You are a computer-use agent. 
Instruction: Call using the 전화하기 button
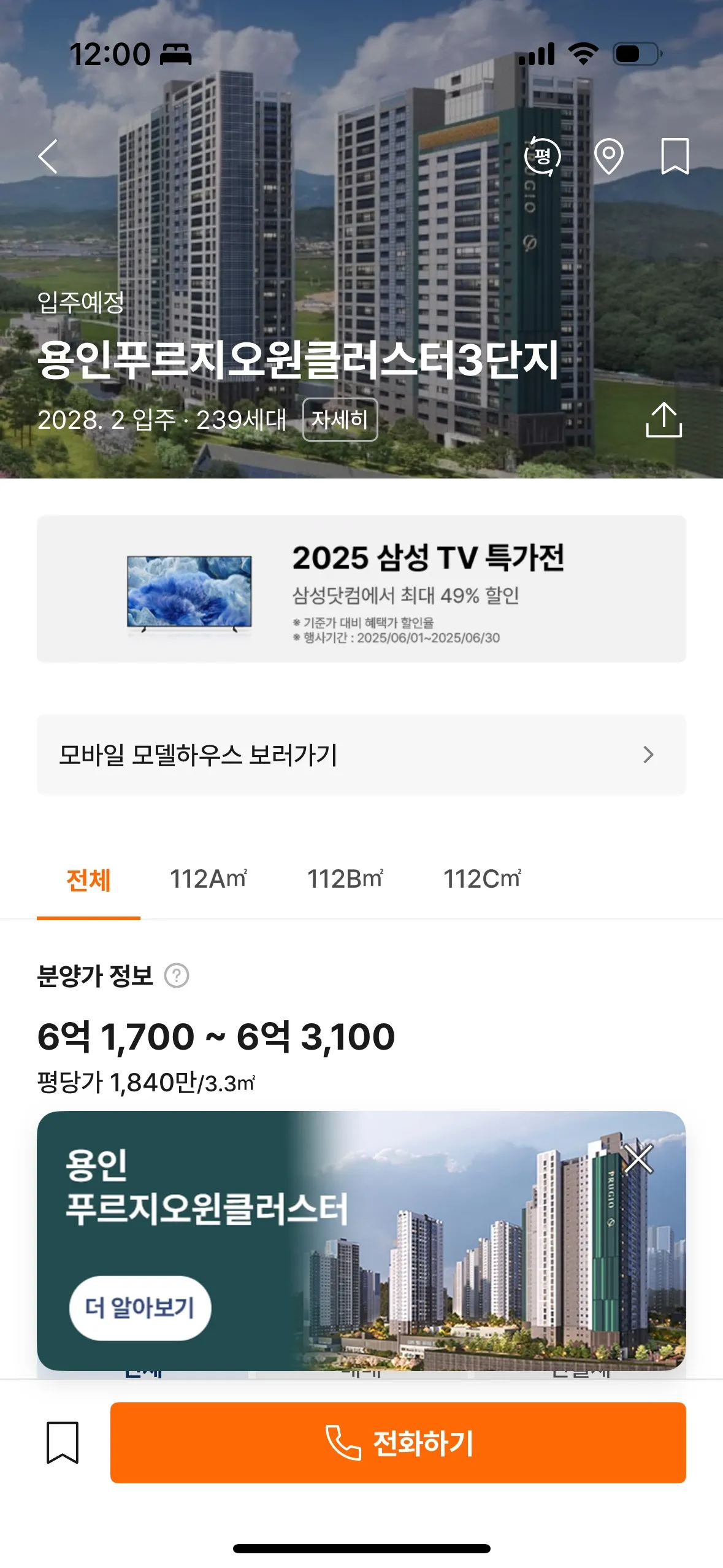398,1442
